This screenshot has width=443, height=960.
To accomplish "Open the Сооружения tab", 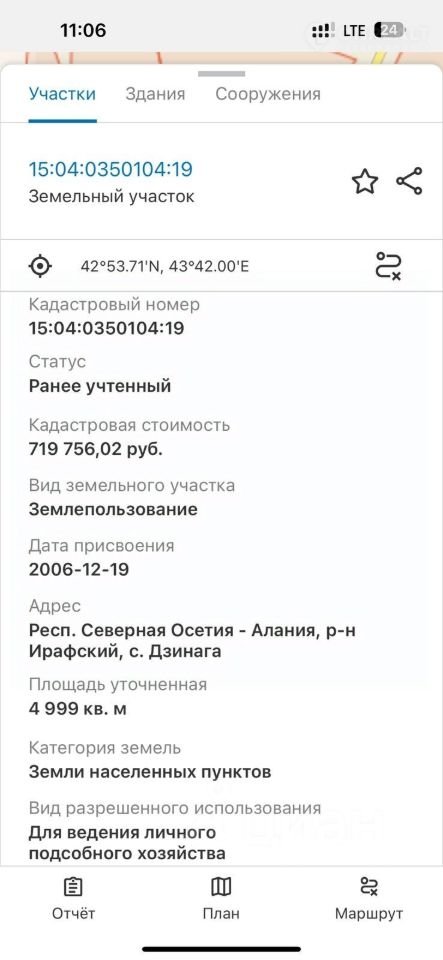I will coord(267,94).
